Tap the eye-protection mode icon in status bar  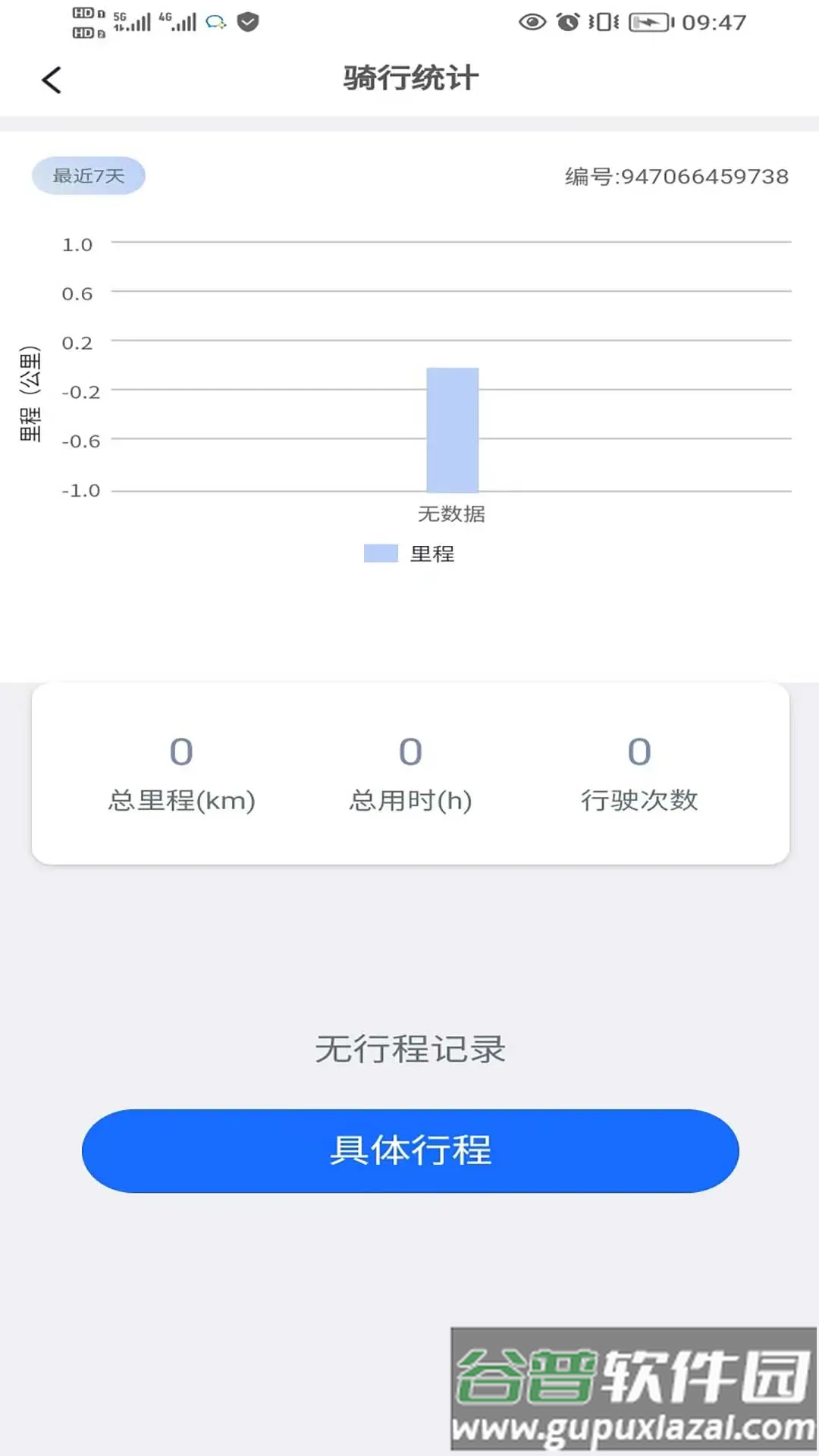click(x=533, y=22)
